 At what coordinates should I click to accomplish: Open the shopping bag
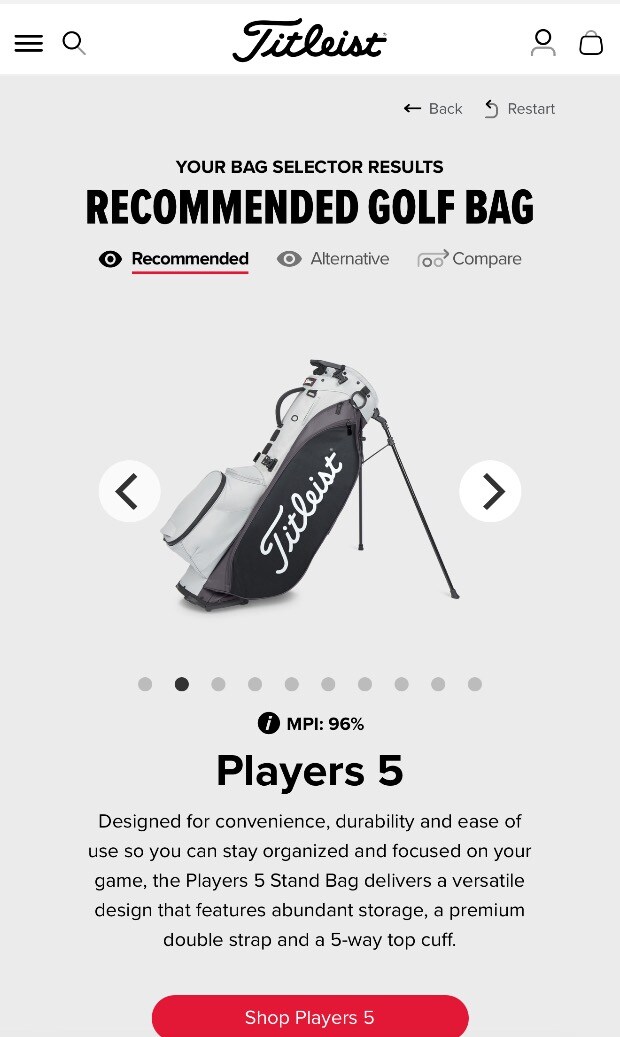(591, 43)
